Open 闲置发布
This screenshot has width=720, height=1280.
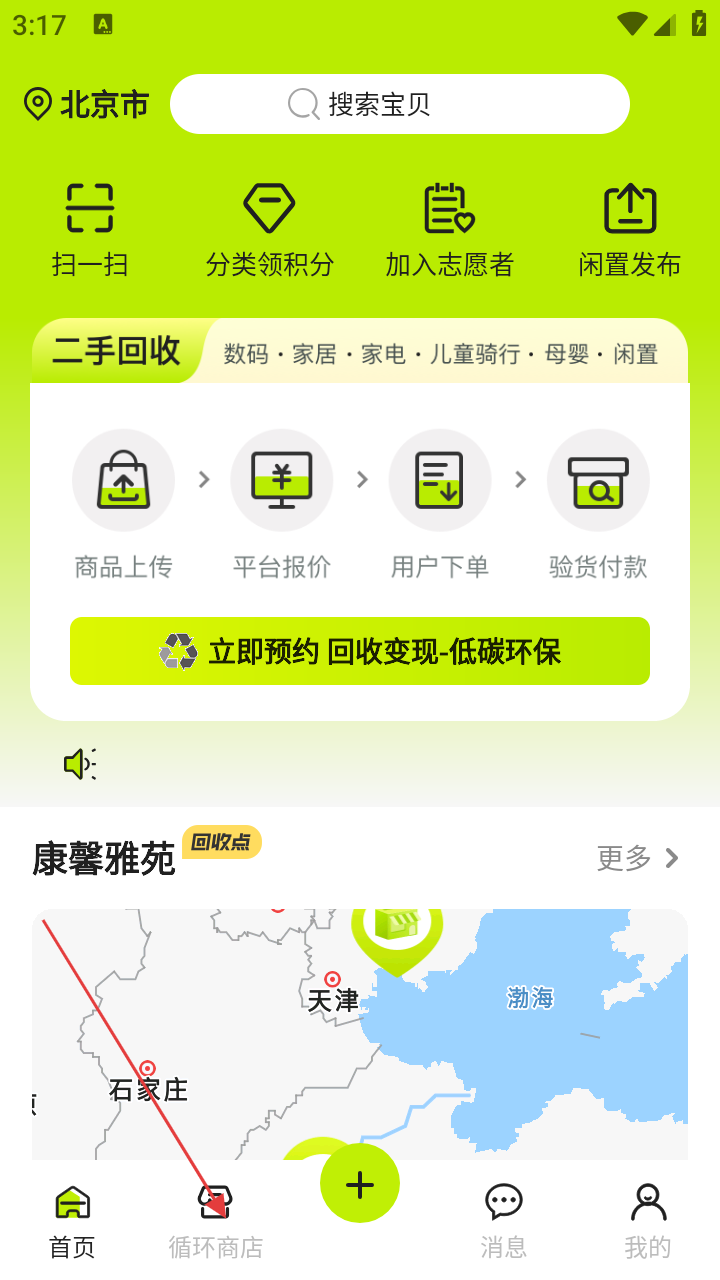click(x=630, y=229)
